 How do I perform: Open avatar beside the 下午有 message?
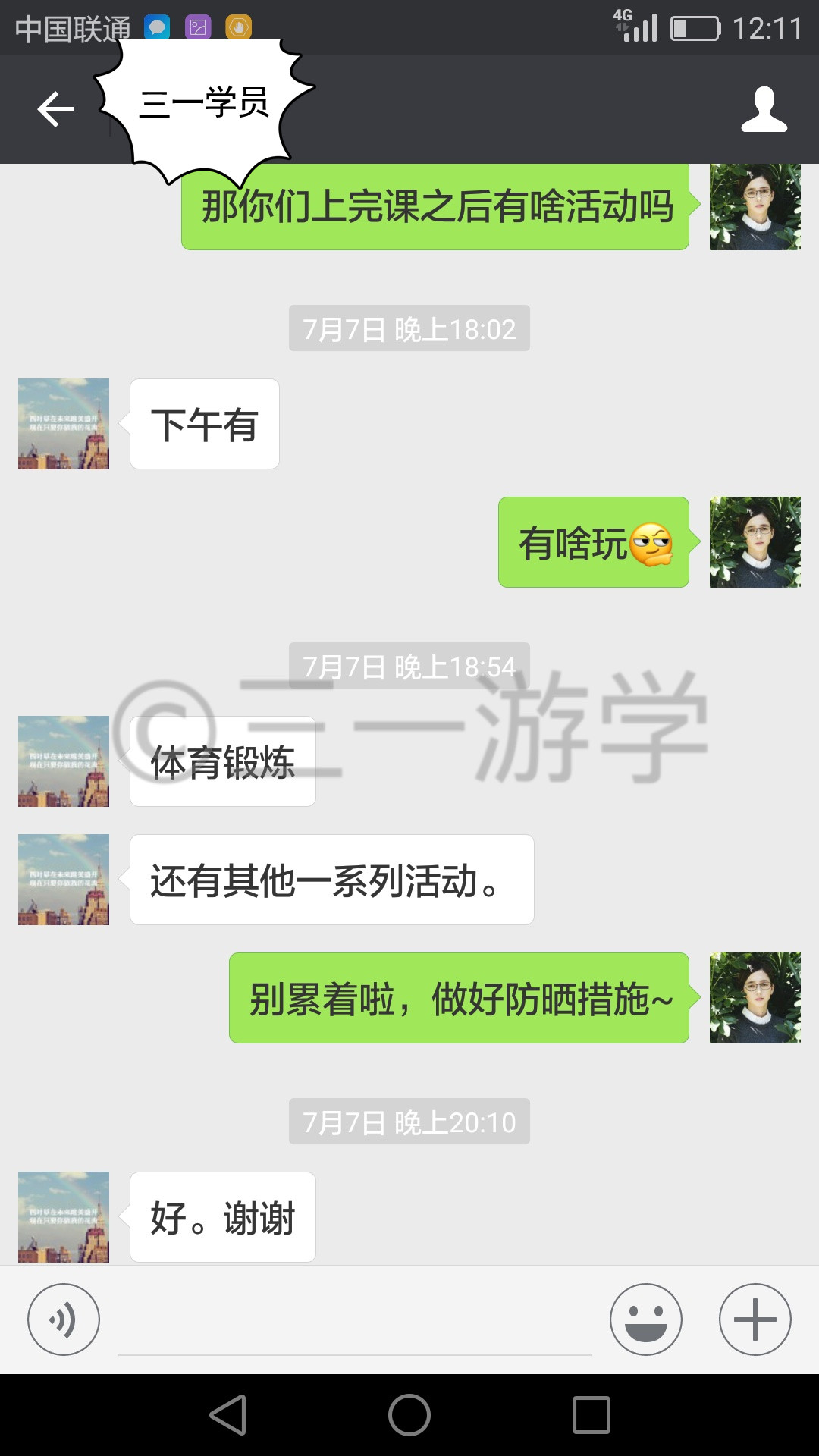tap(64, 424)
